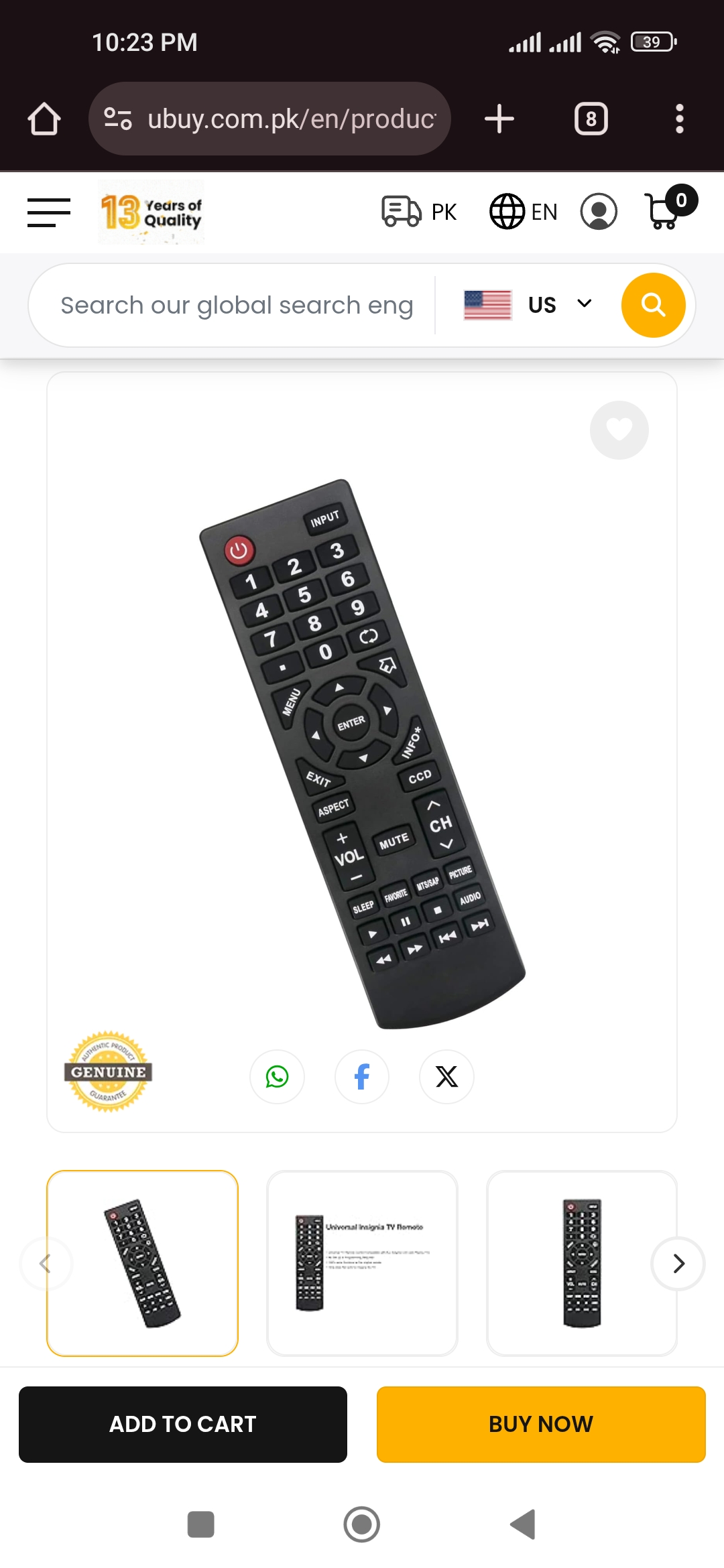This screenshot has width=724, height=1568.
Task: Open the hamburger menu
Action: pyautogui.click(x=48, y=212)
